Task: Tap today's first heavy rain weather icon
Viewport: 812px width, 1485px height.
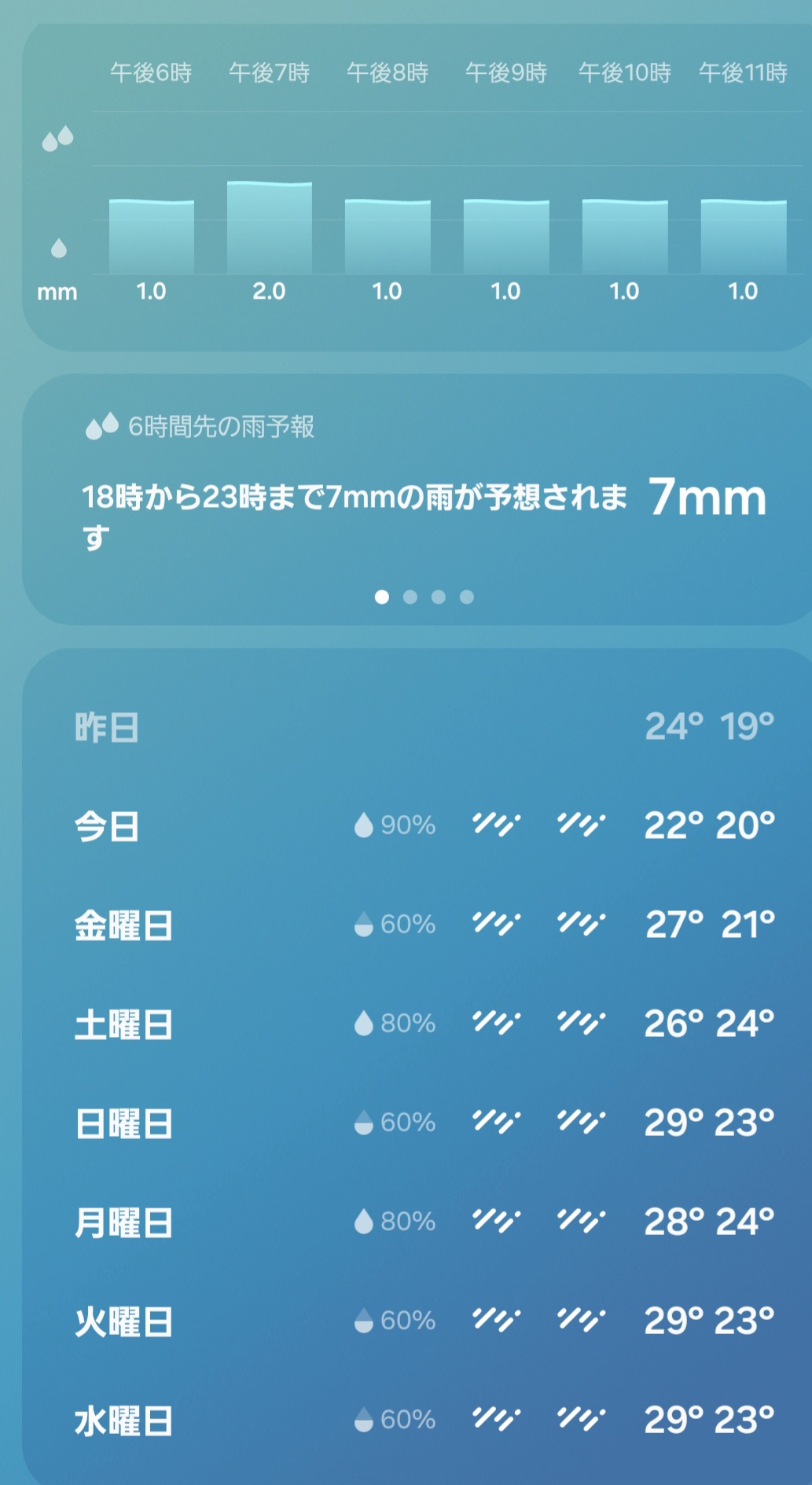Action: point(498,825)
